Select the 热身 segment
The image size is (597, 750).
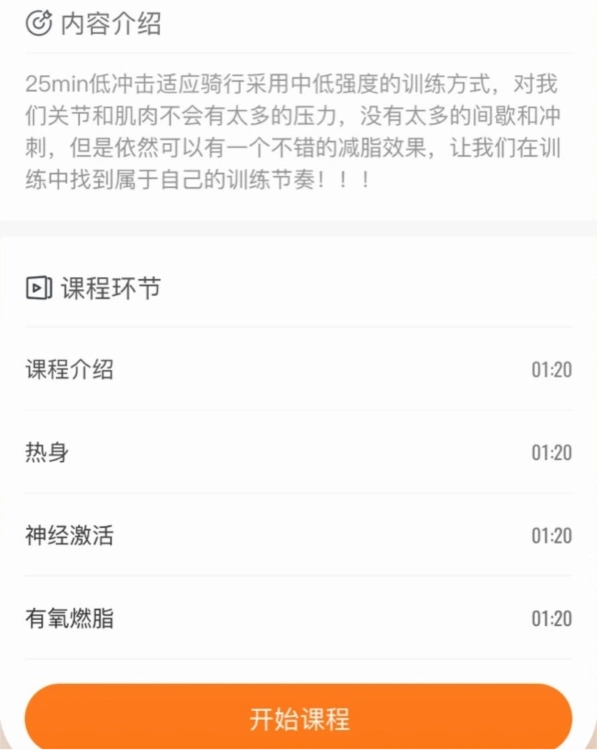pos(298,452)
